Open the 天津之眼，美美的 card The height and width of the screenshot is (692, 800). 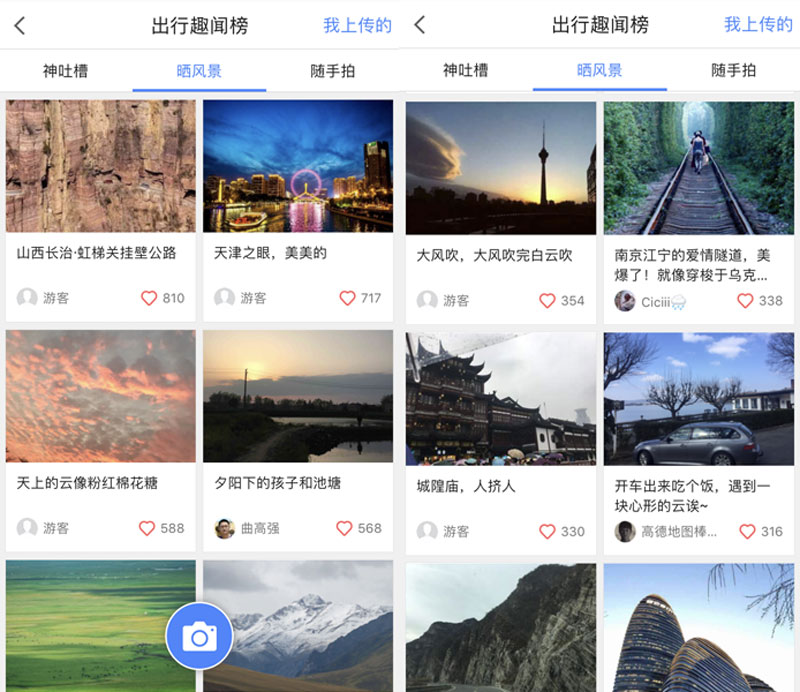[x=297, y=166]
